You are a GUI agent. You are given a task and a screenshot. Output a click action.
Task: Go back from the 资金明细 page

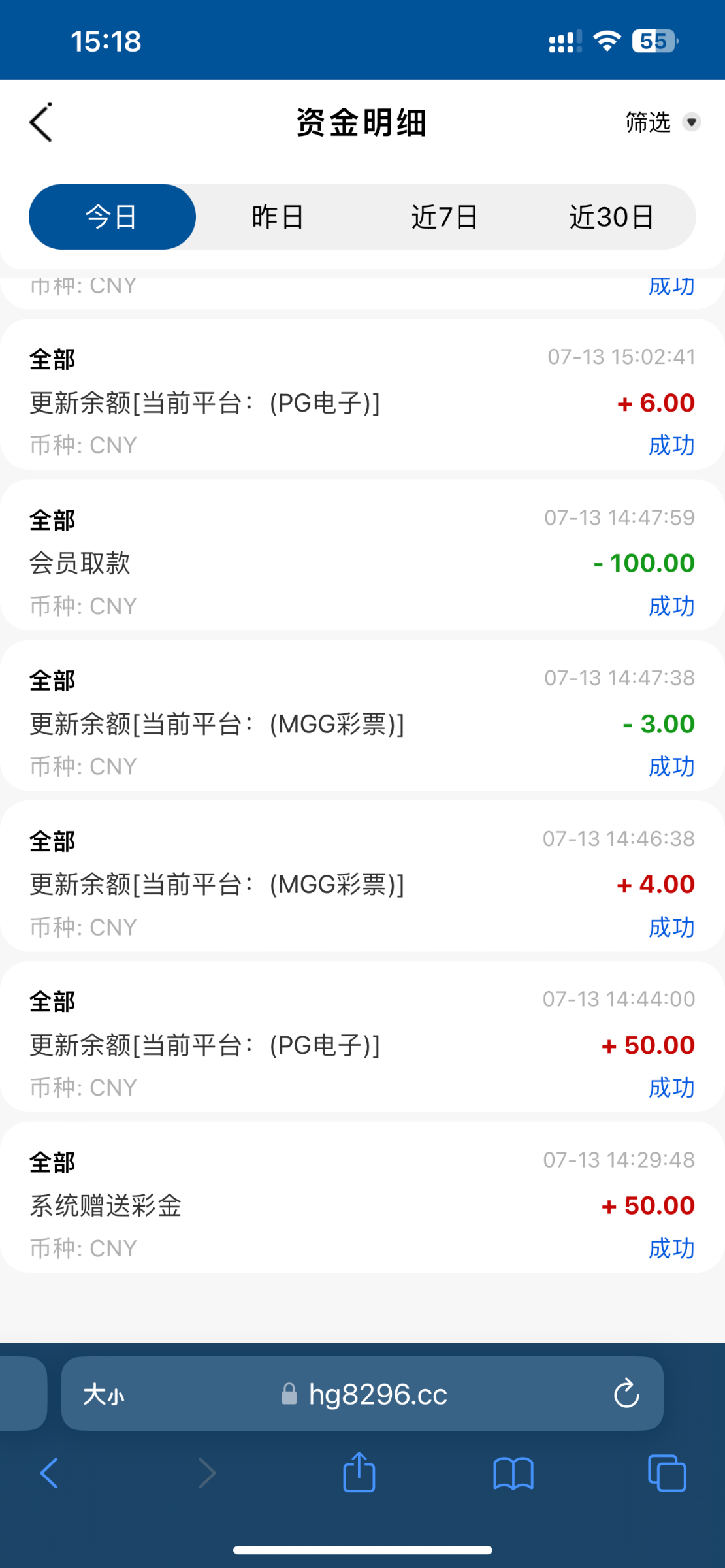[40, 122]
